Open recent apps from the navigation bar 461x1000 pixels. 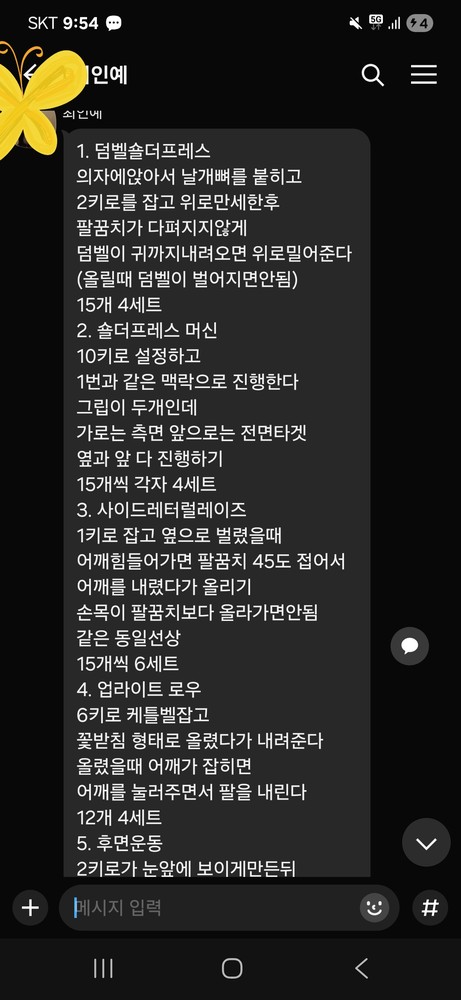pos(103,968)
